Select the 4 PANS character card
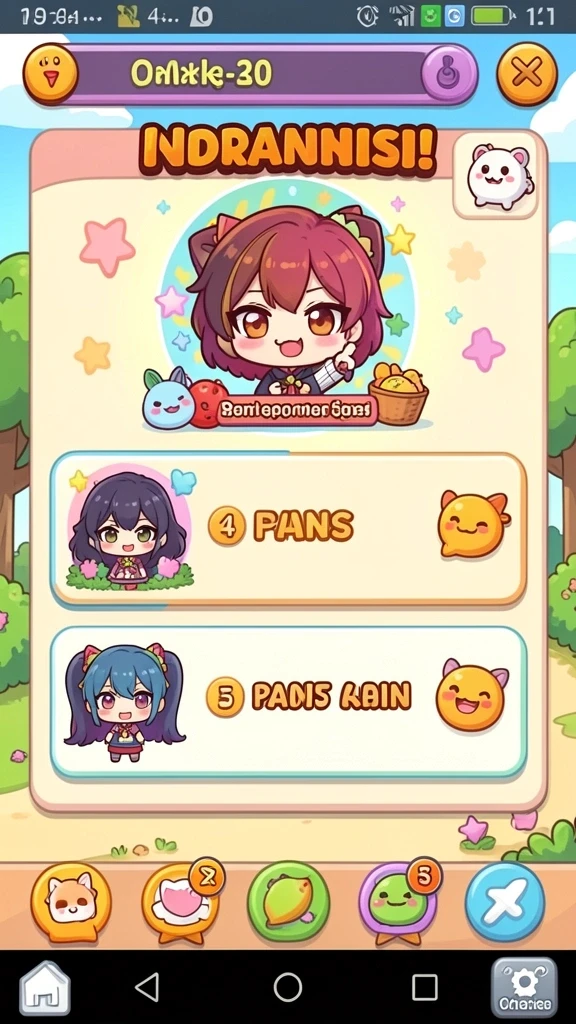This screenshot has width=576, height=1024. point(288,529)
